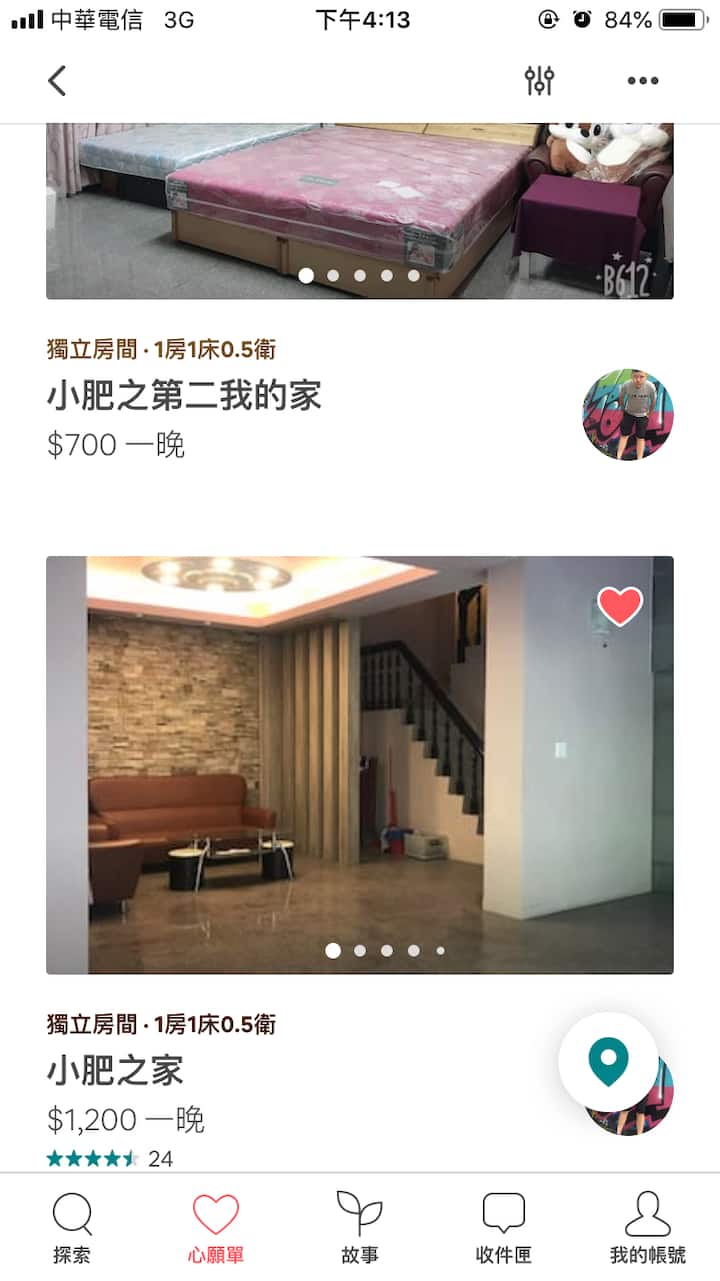The height and width of the screenshot is (1281, 720).
Task: Open the 小肥之家 listing photo
Action: pos(360,765)
